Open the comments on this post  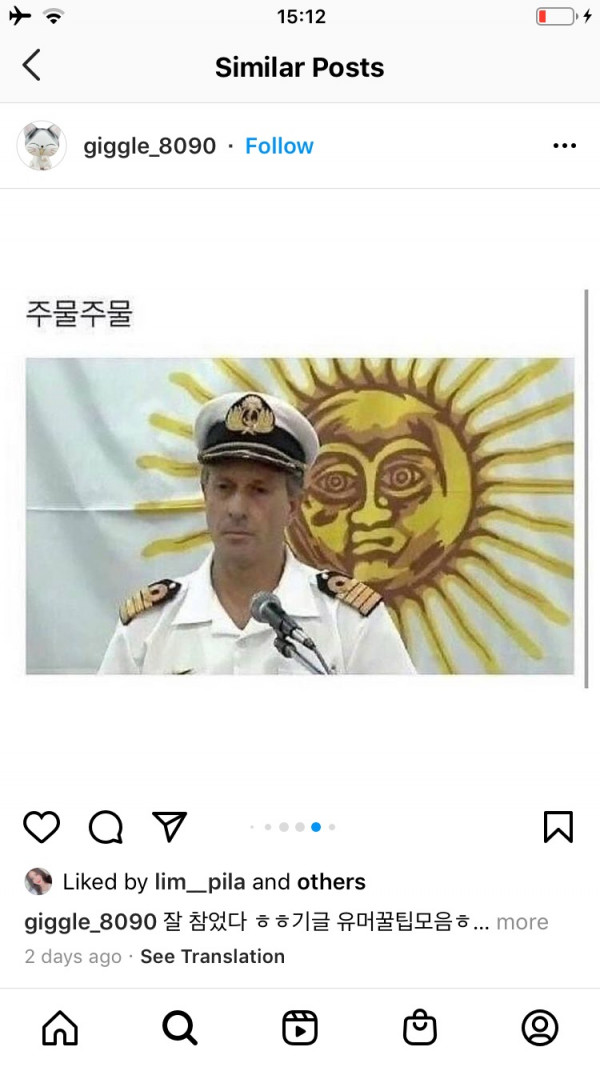click(105, 826)
